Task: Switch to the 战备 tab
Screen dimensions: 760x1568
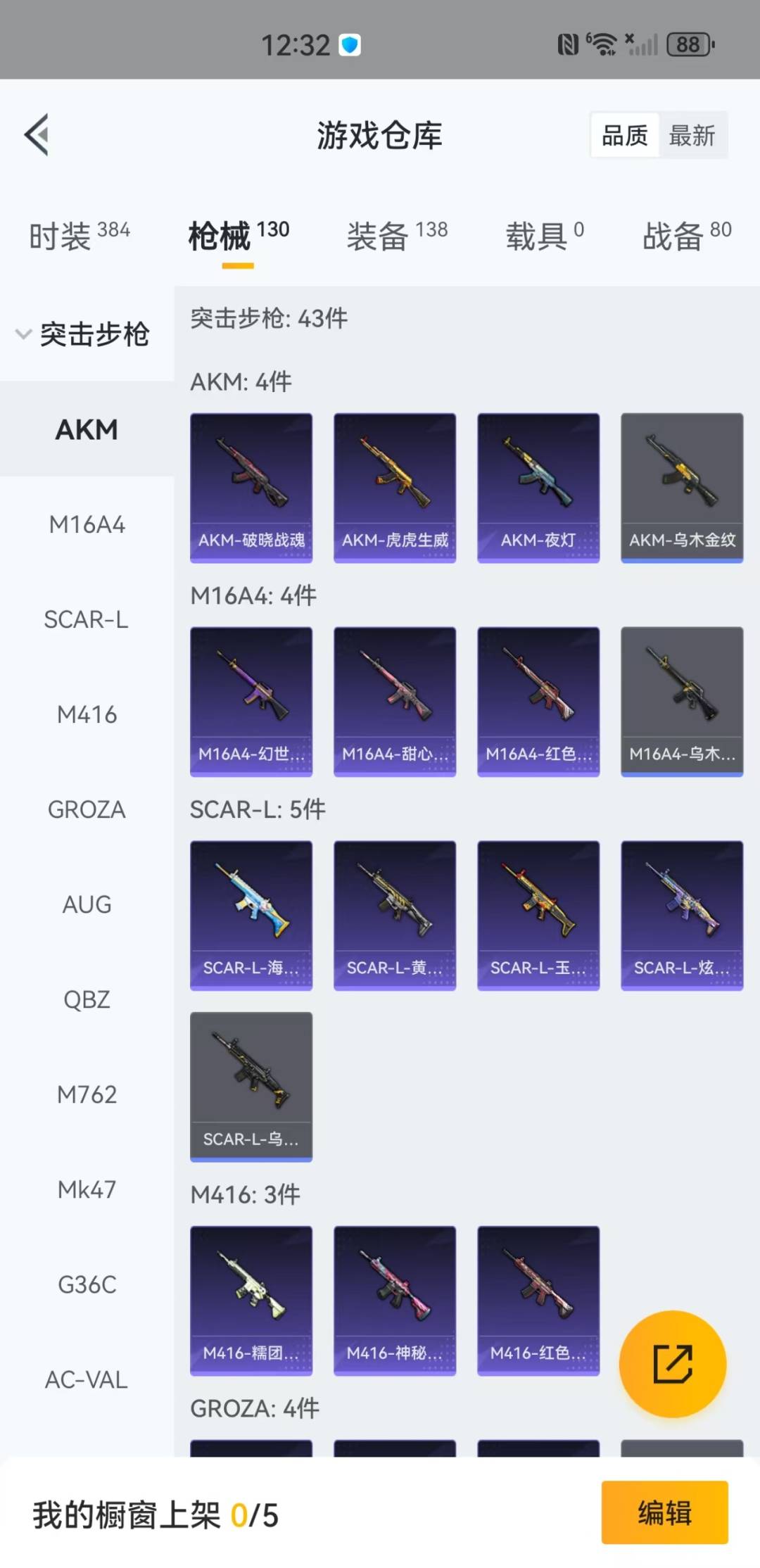Action: tap(686, 236)
